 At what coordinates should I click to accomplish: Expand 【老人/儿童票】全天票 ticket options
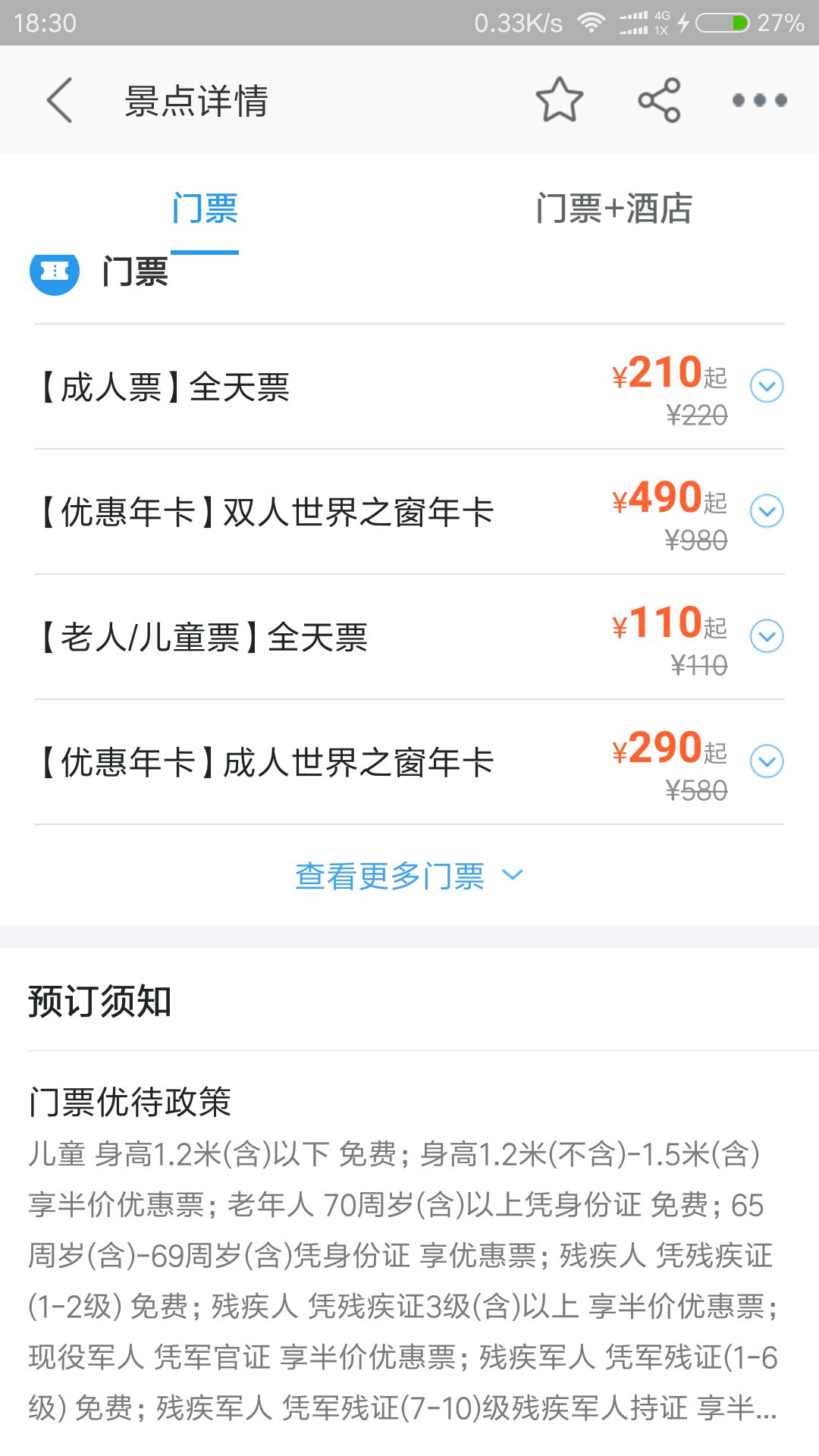767,637
